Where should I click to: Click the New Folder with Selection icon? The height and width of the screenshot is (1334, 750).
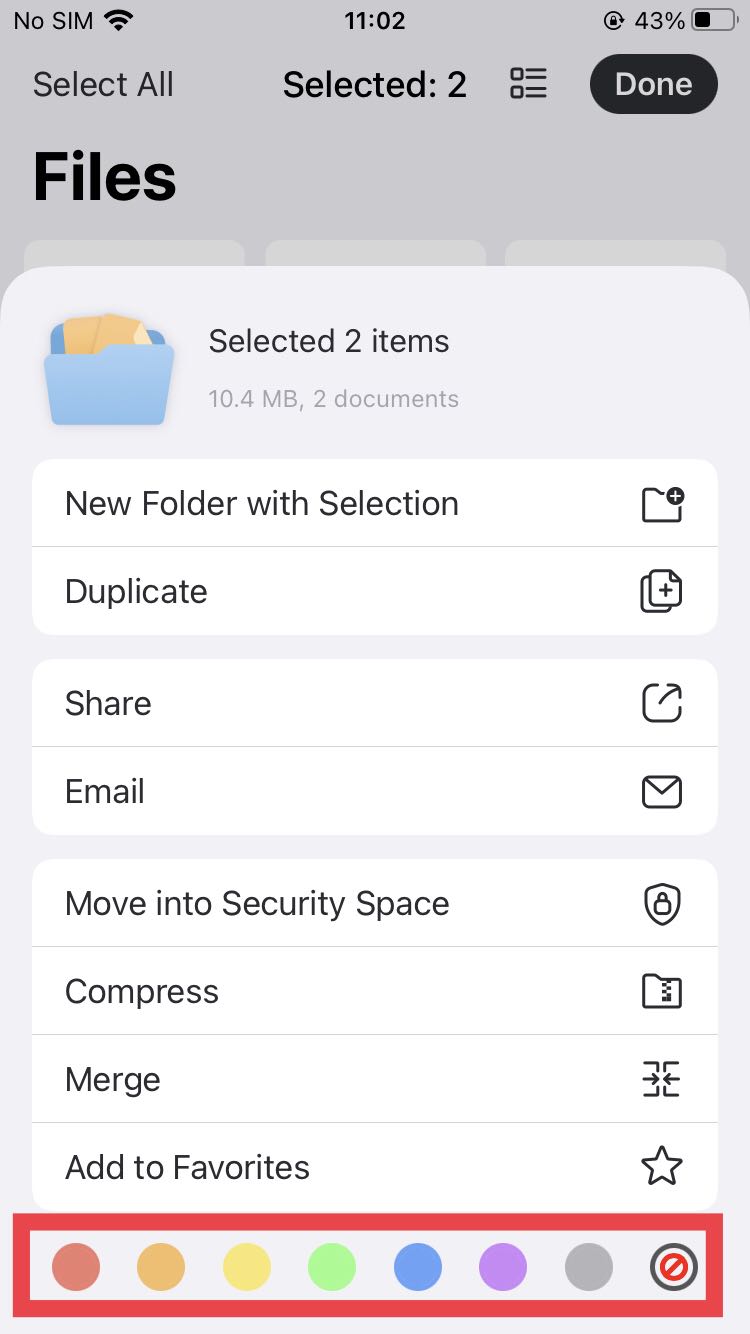[661, 503]
